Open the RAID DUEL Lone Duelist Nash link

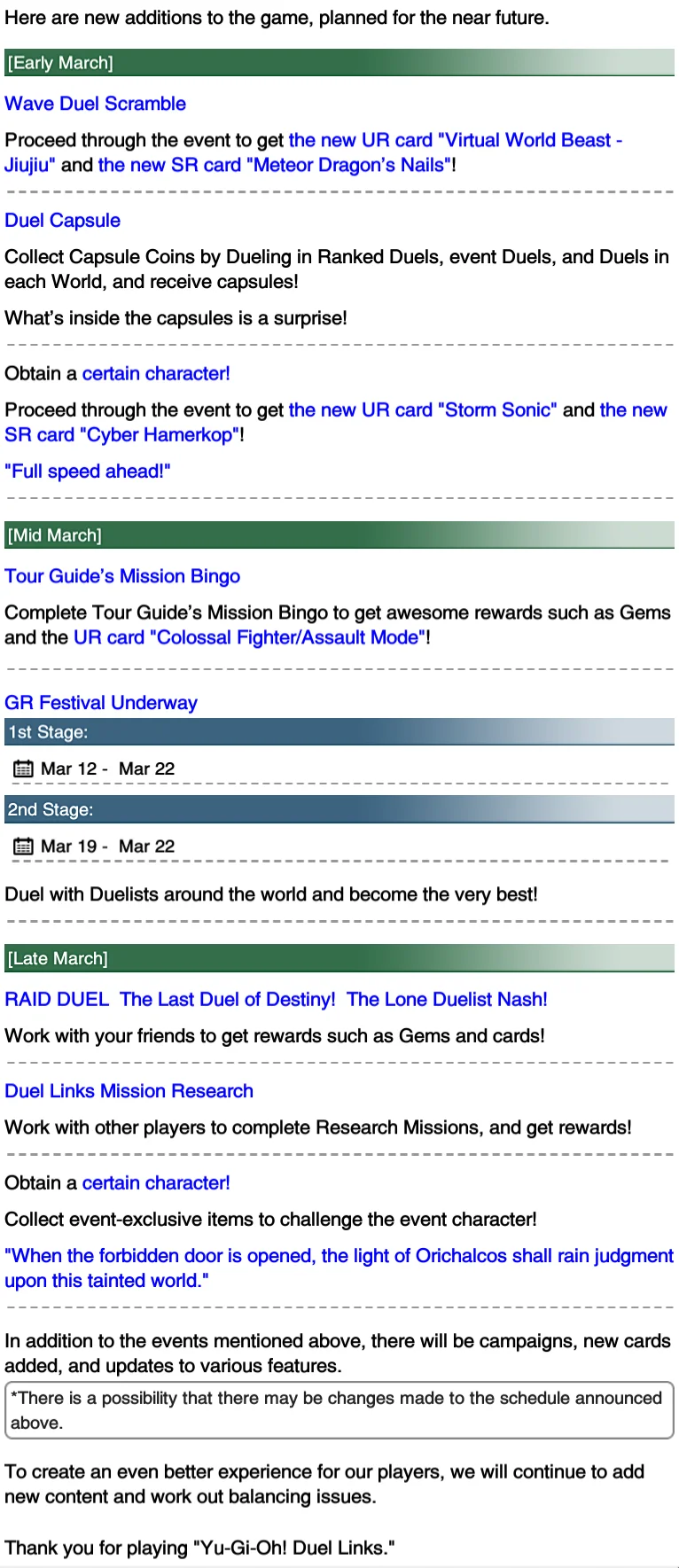point(276,999)
